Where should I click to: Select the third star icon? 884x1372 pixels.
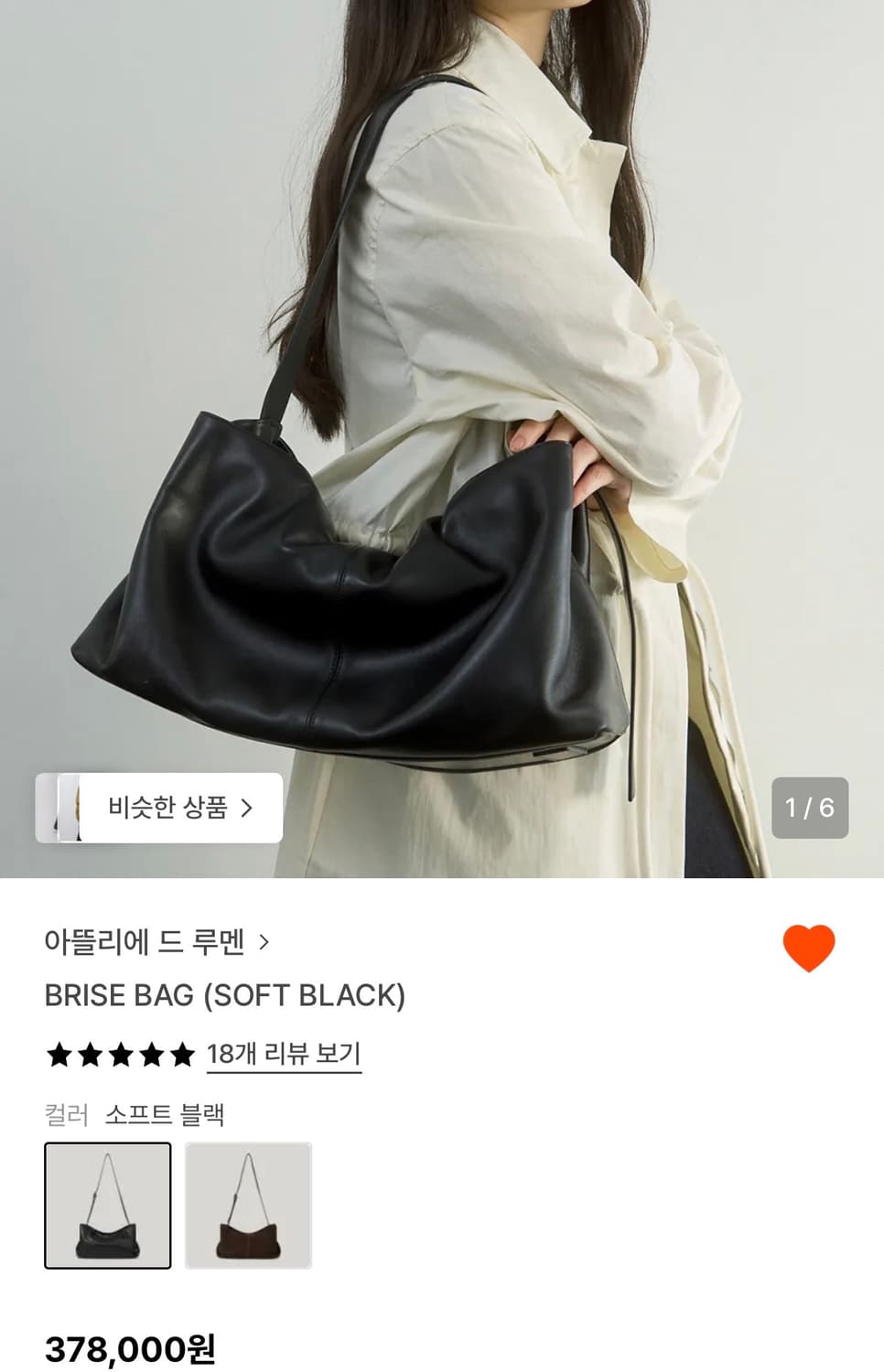point(119,1054)
